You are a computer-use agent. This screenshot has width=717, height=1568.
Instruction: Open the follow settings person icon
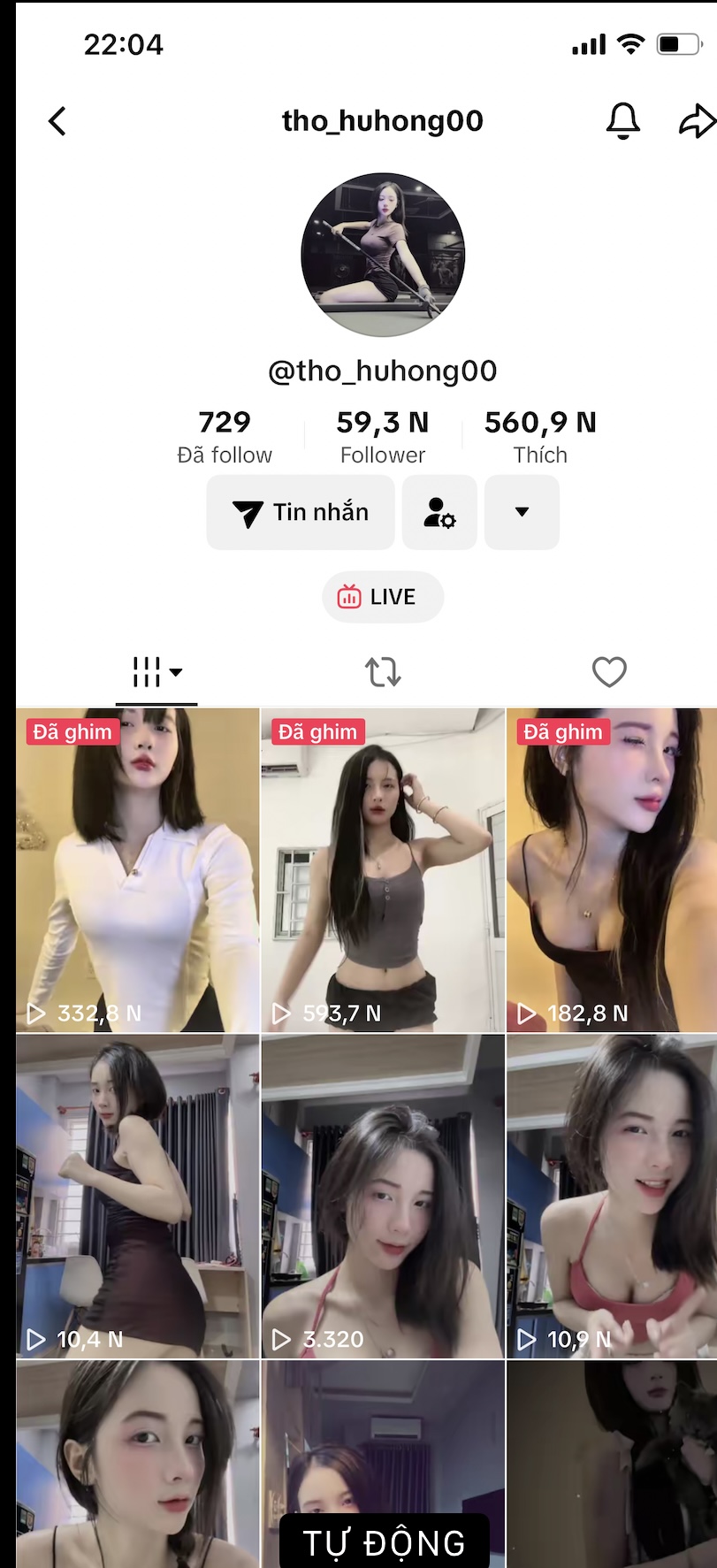pos(439,512)
